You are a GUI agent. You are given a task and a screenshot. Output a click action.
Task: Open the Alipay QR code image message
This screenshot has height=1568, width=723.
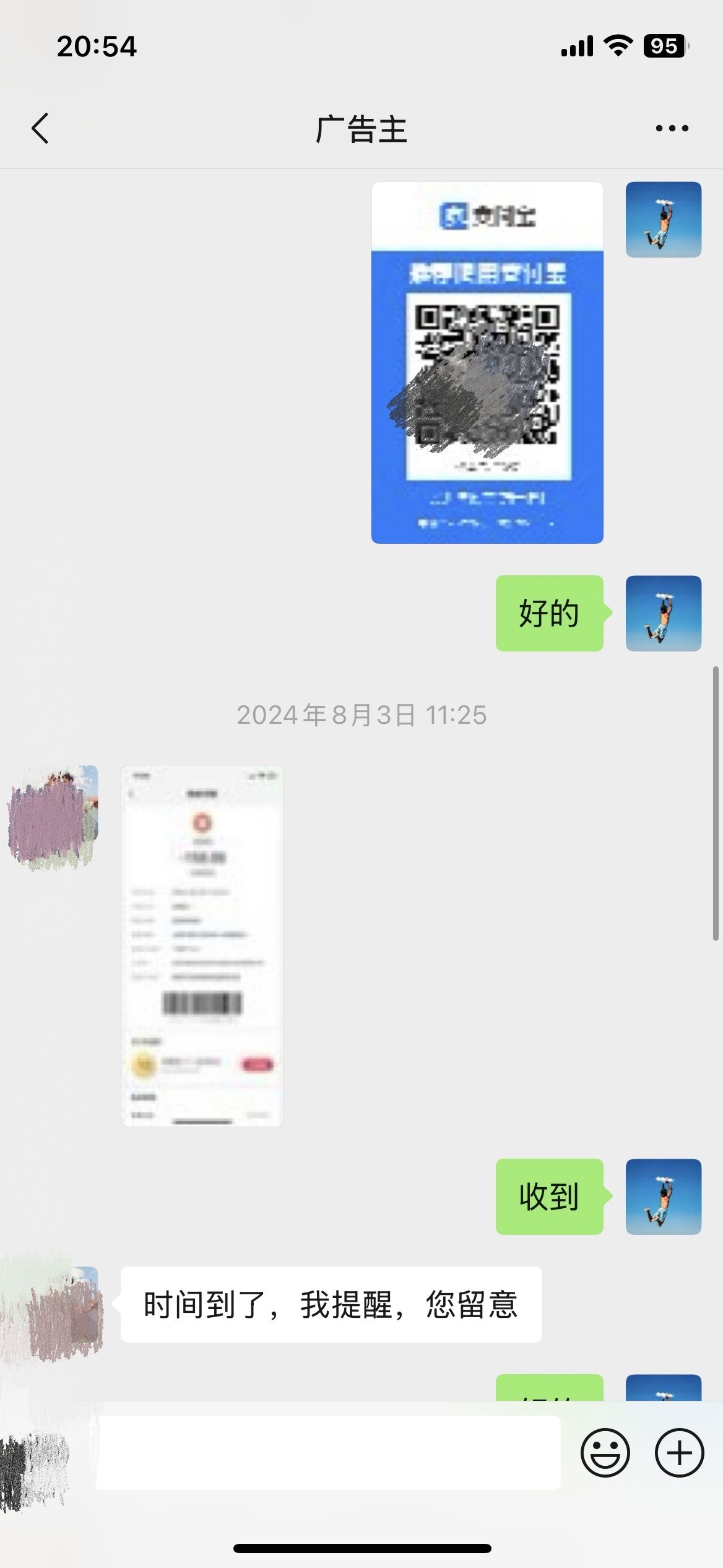click(487, 363)
